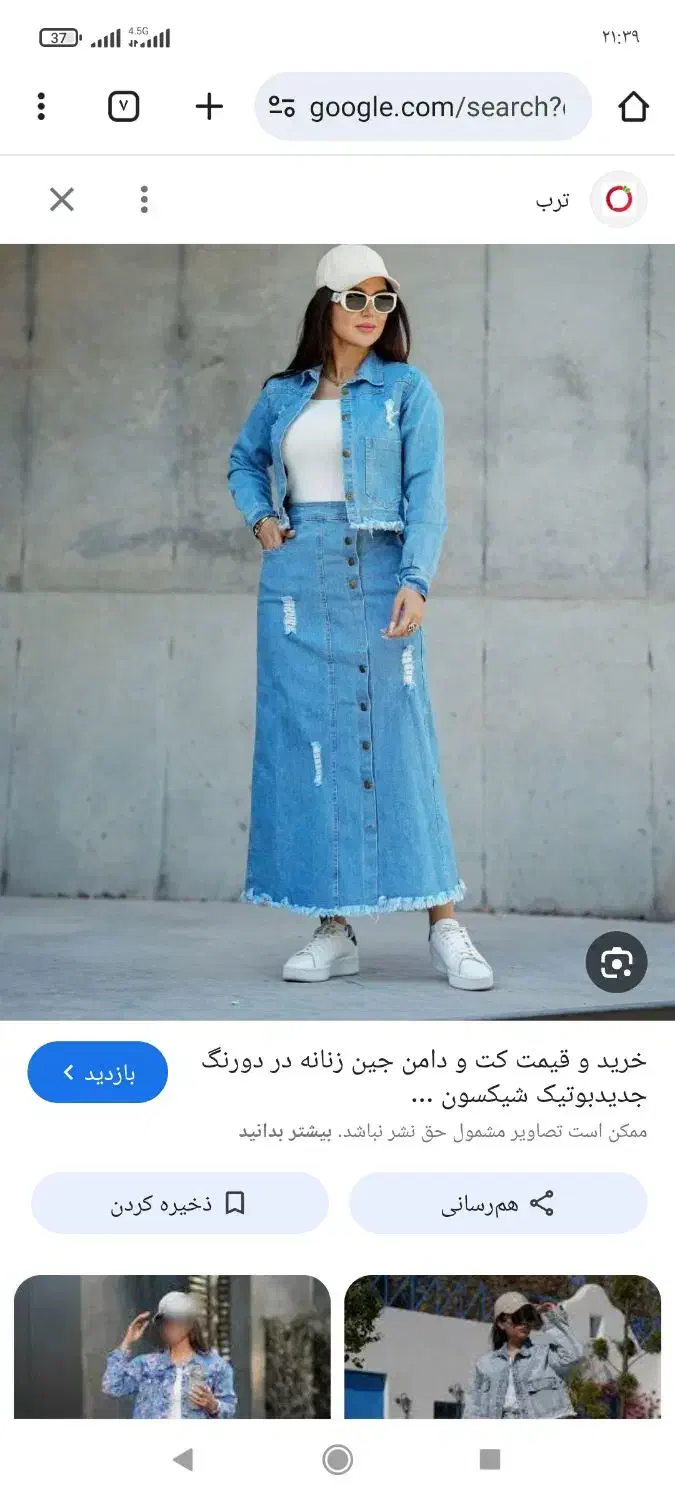This screenshot has height=1500, width=675.
Task: Open the denim jacket and skirt title link
Action: pyautogui.click(x=424, y=1078)
